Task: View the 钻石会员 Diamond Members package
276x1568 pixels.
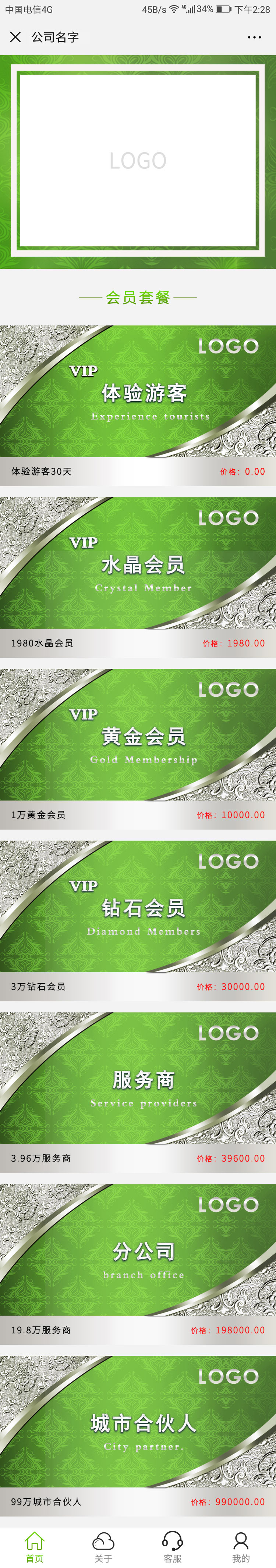Action: click(x=138, y=906)
